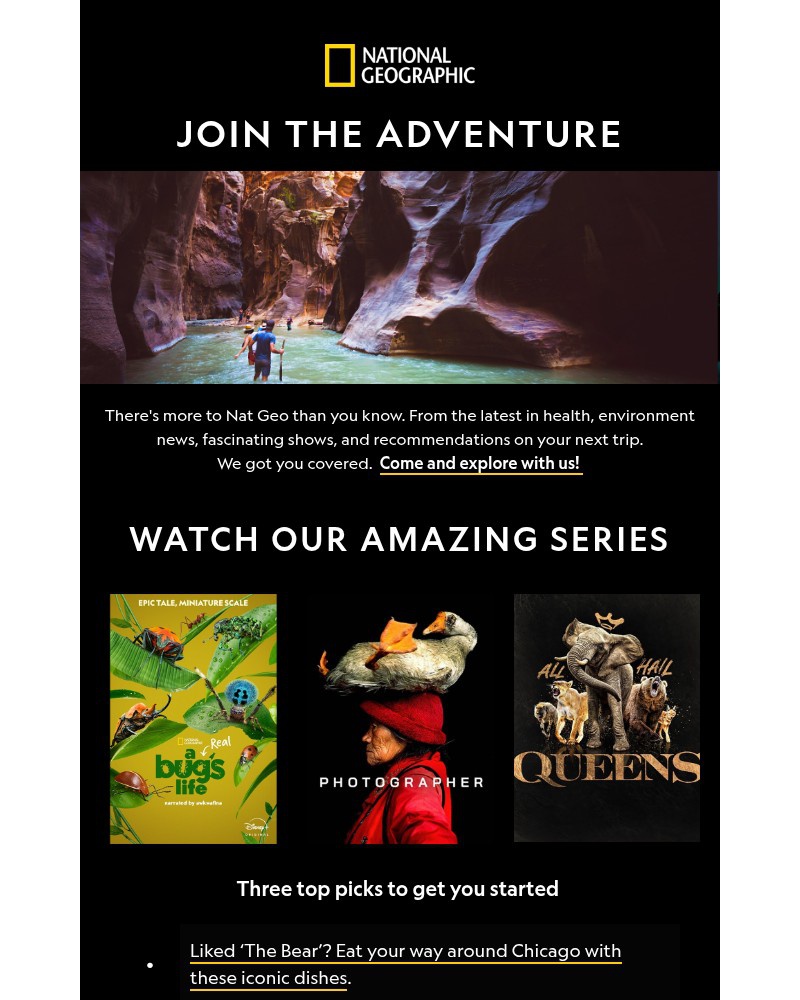The image size is (800, 1000).
Task: Tap the canyon hikers hero image
Action: (400, 277)
